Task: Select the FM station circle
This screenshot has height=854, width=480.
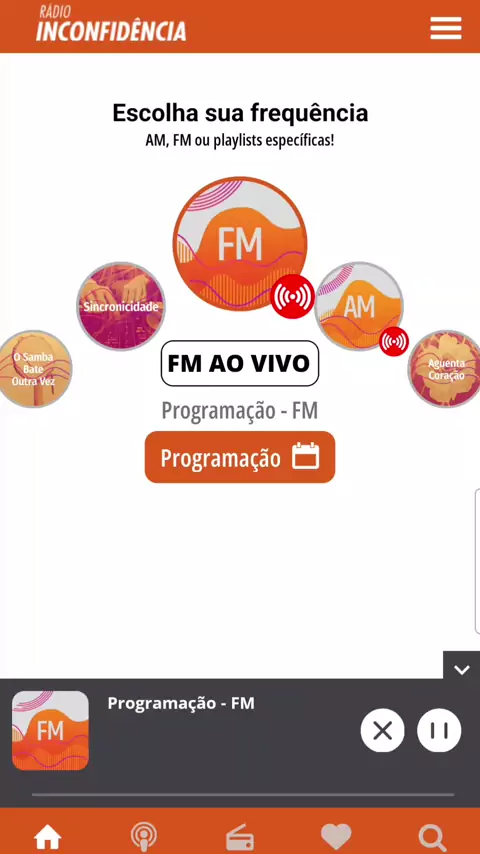Action: (240, 243)
